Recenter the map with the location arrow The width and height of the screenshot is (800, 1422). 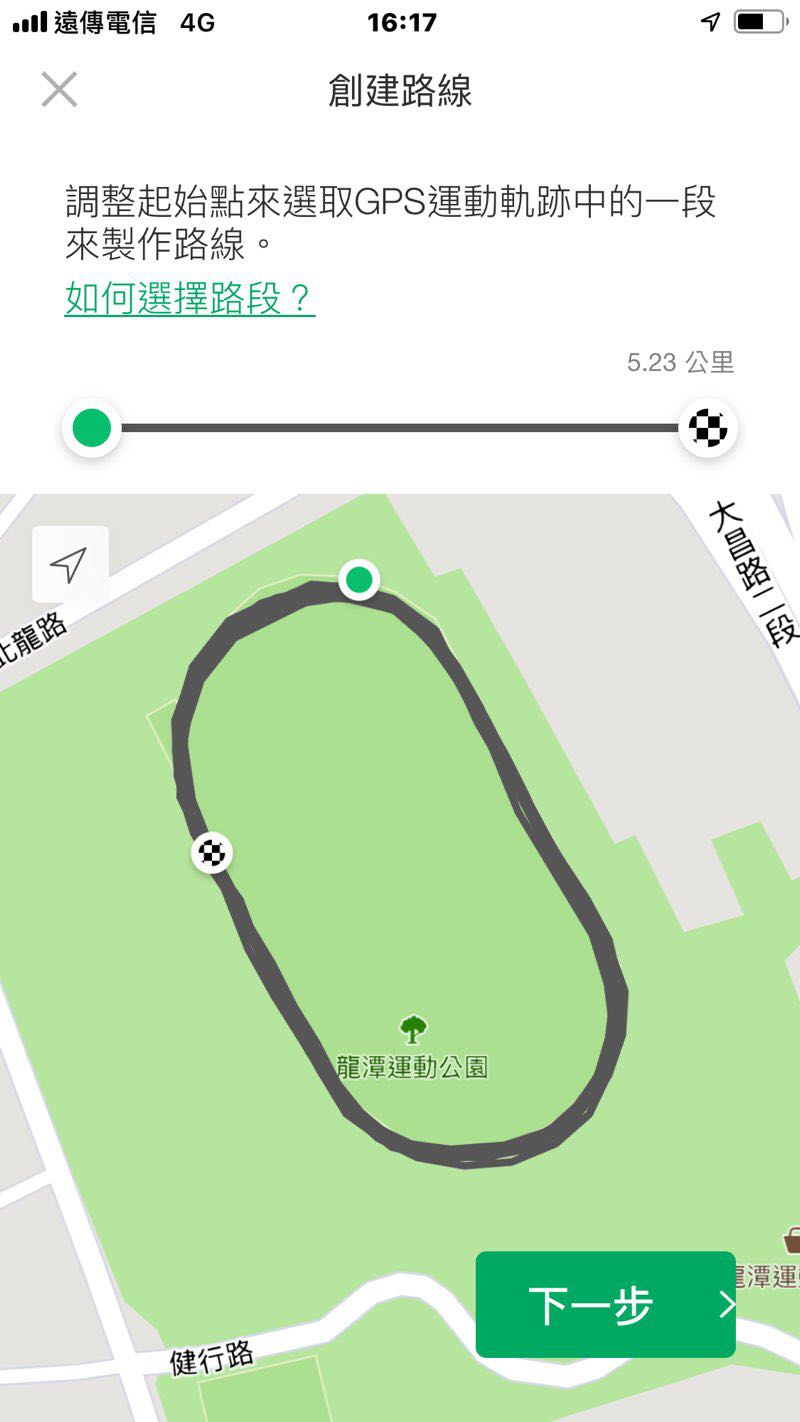click(x=69, y=565)
